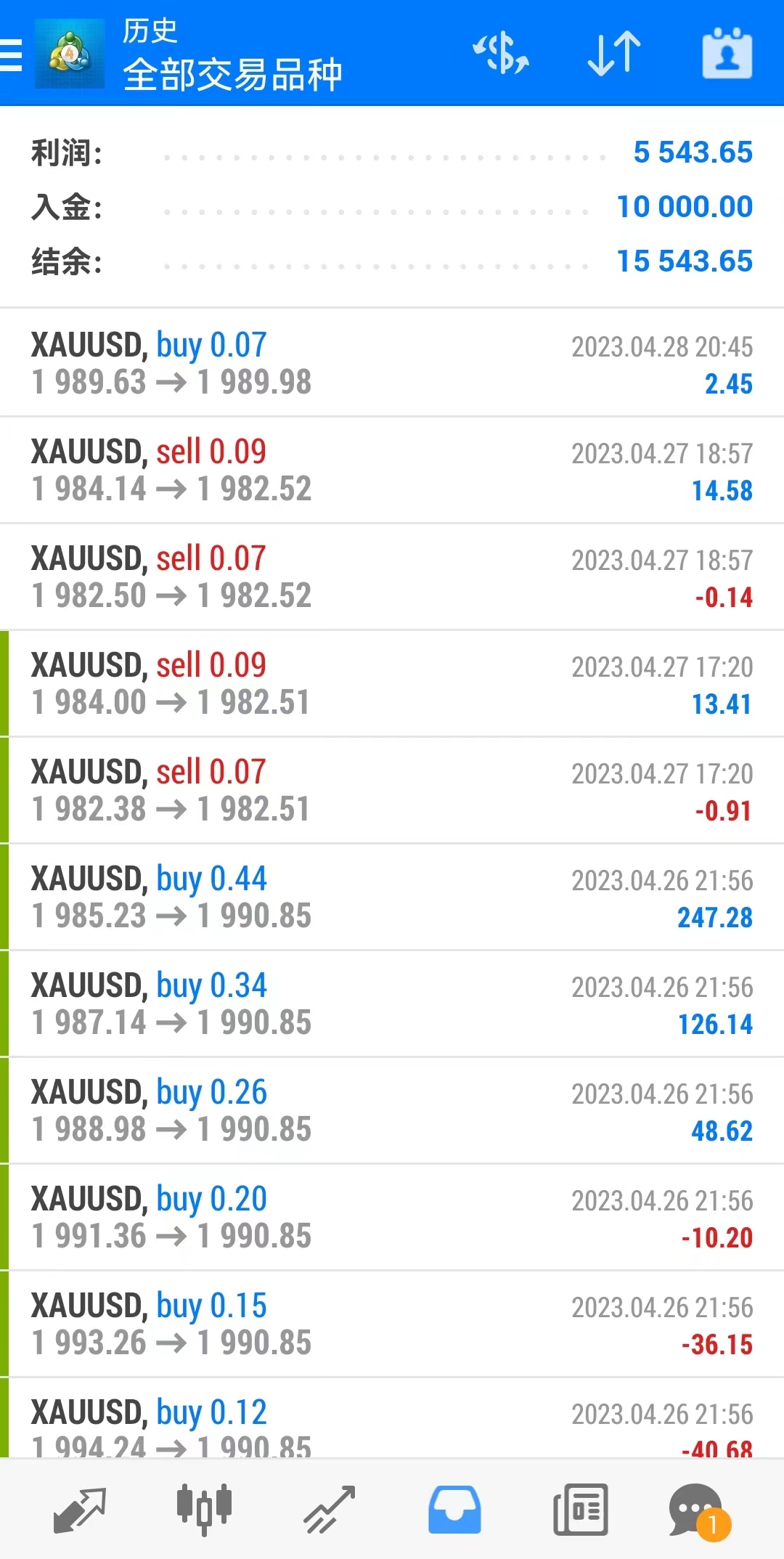Image resolution: width=784 pixels, height=1559 pixels.
Task: Open the buy 0.26 trade row
Action: (x=392, y=1110)
